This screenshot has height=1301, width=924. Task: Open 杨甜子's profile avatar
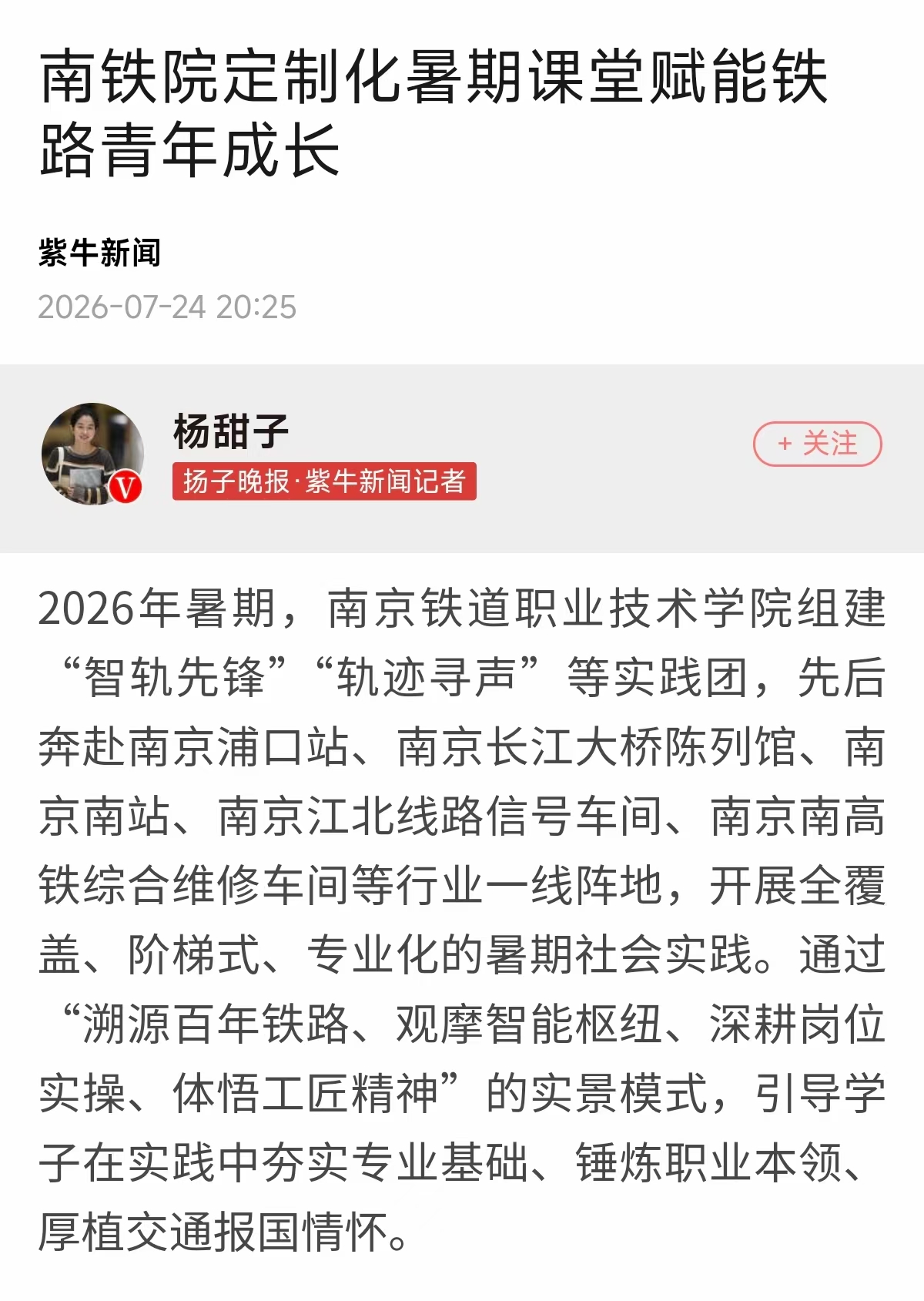pos(92,454)
